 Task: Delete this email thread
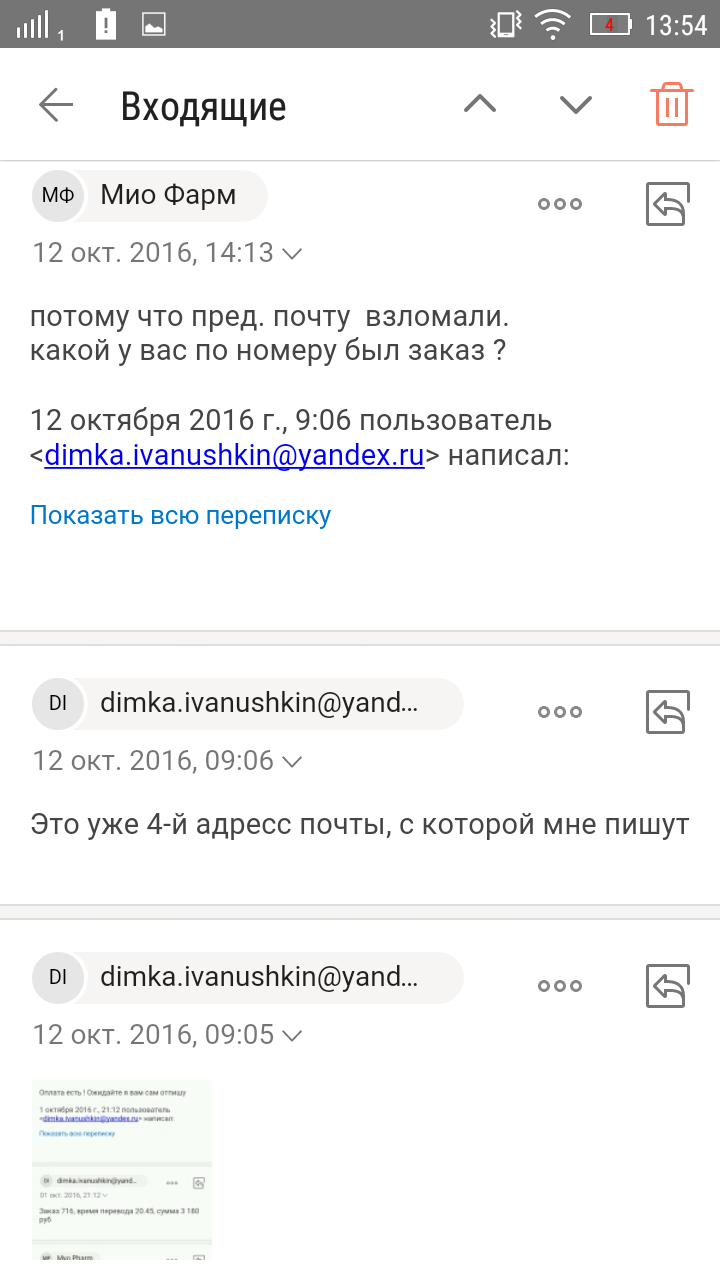pos(671,104)
